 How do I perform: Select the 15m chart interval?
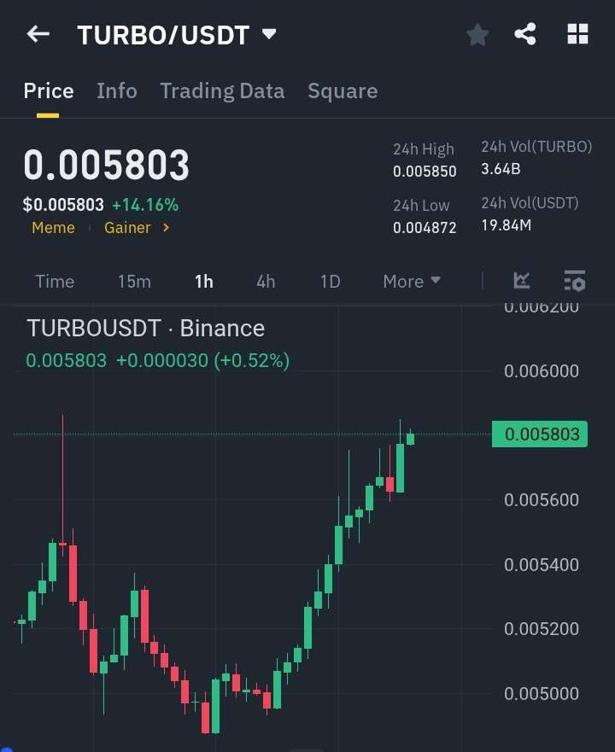tap(134, 281)
